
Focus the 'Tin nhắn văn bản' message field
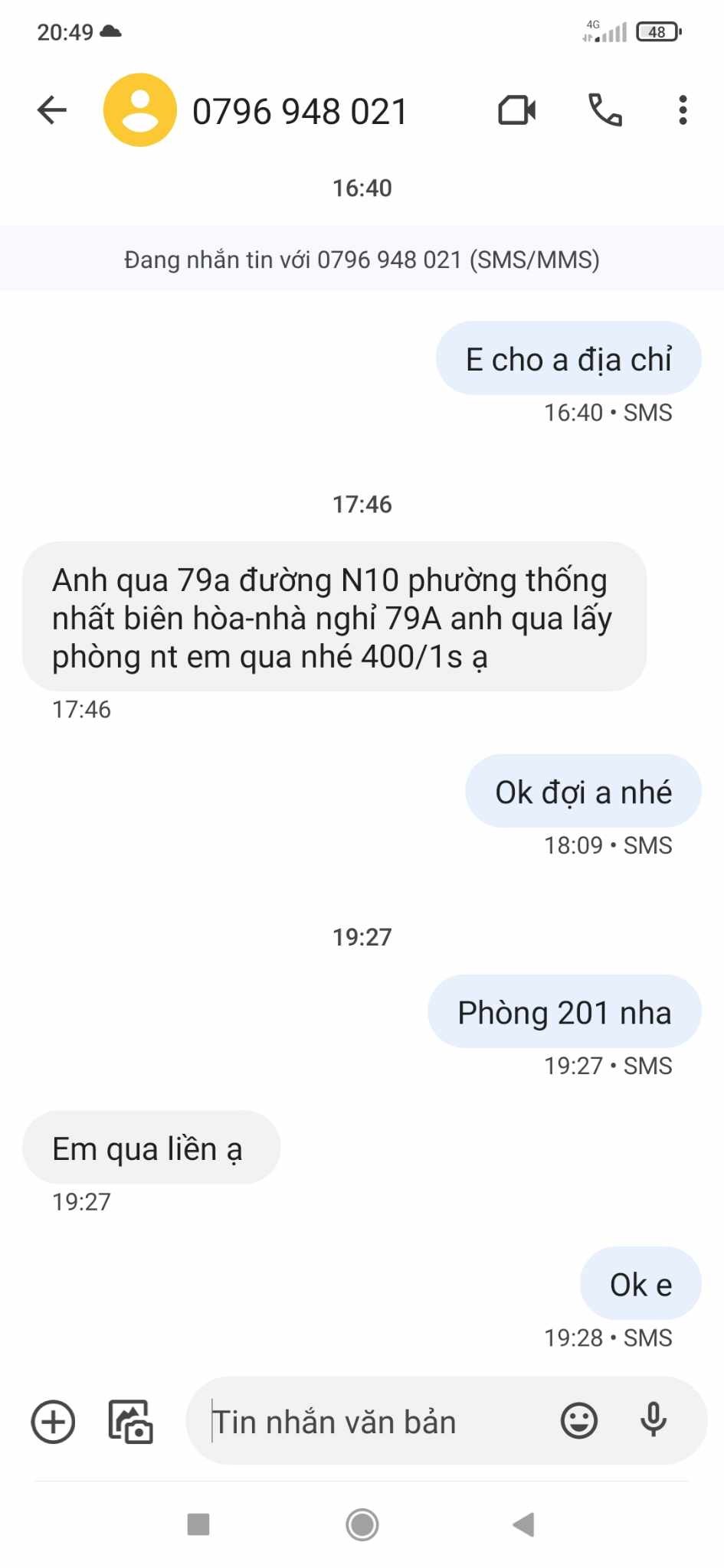click(375, 1422)
